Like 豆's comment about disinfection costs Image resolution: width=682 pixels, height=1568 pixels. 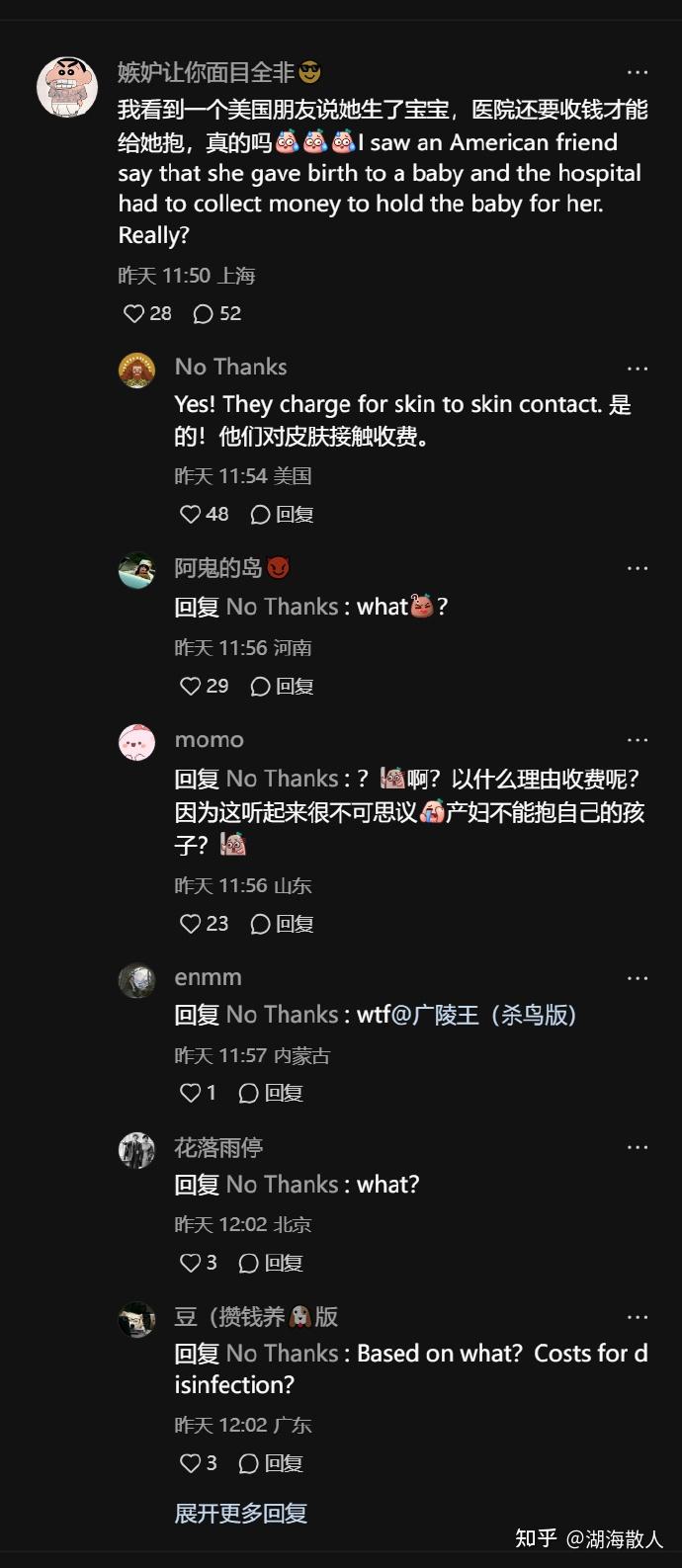[191, 1463]
